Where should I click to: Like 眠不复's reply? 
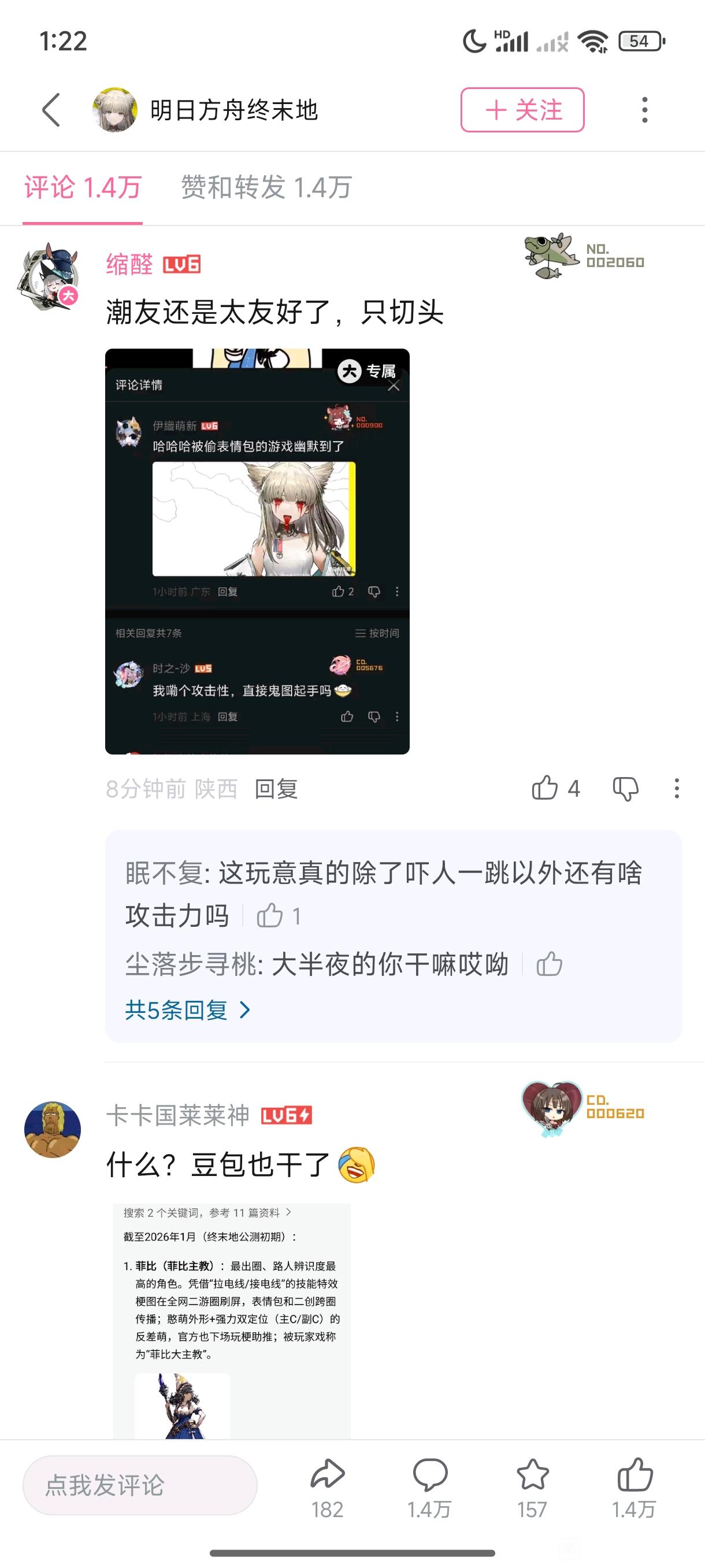279,915
